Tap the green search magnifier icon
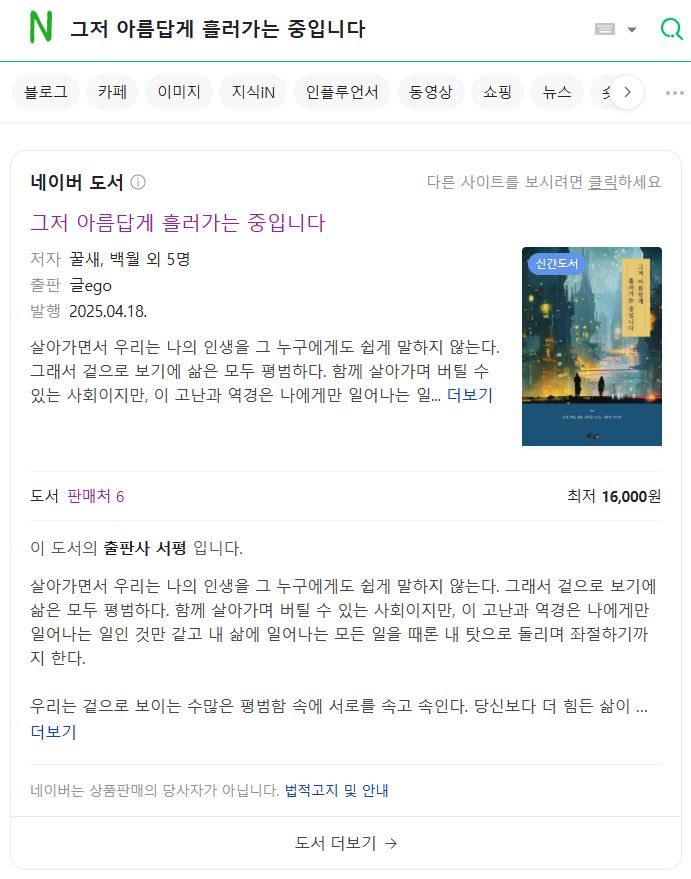Screen dimensions: 691x879 click(x=671, y=29)
